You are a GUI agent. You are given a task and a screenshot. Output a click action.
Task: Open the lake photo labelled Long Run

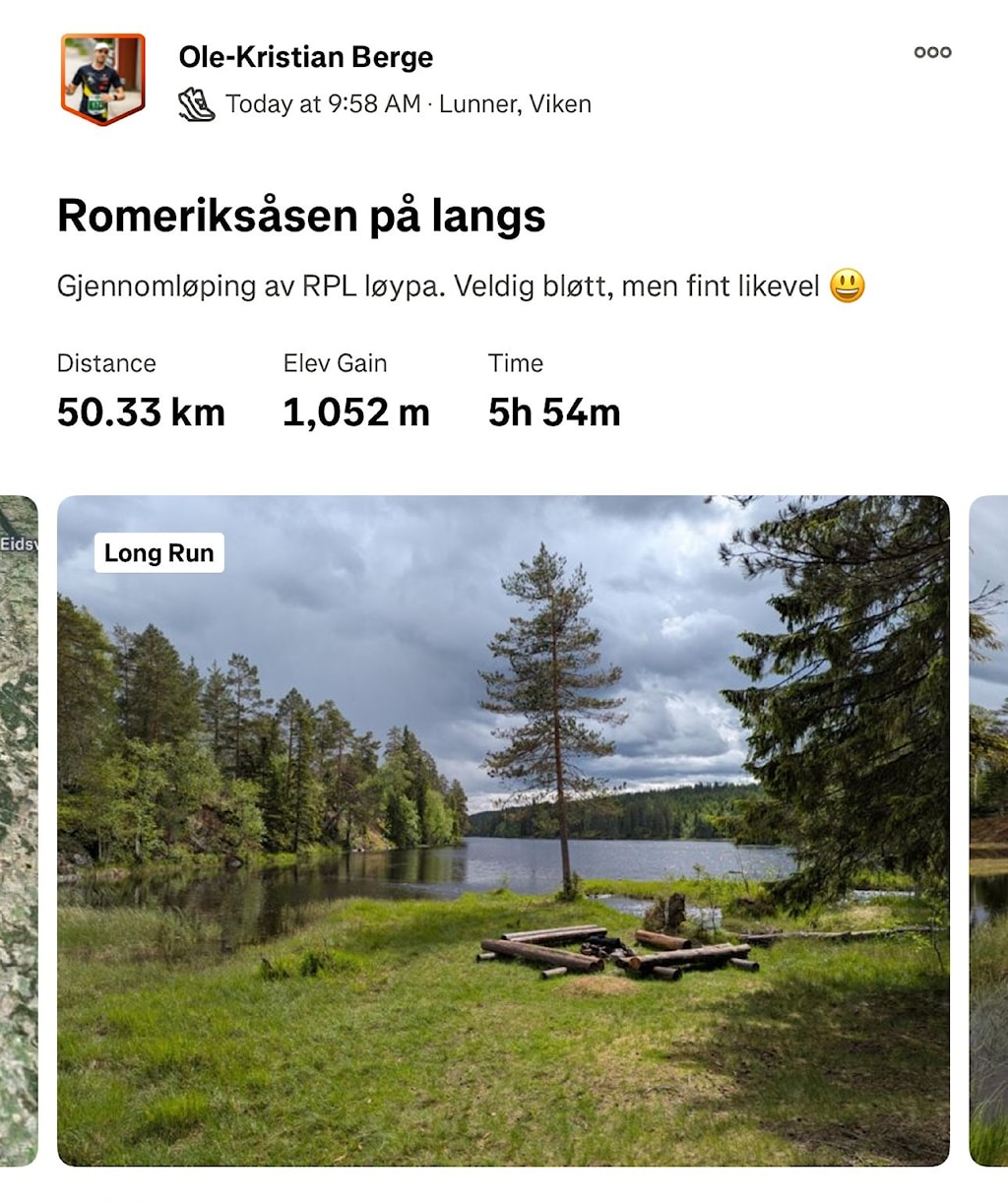503,830
